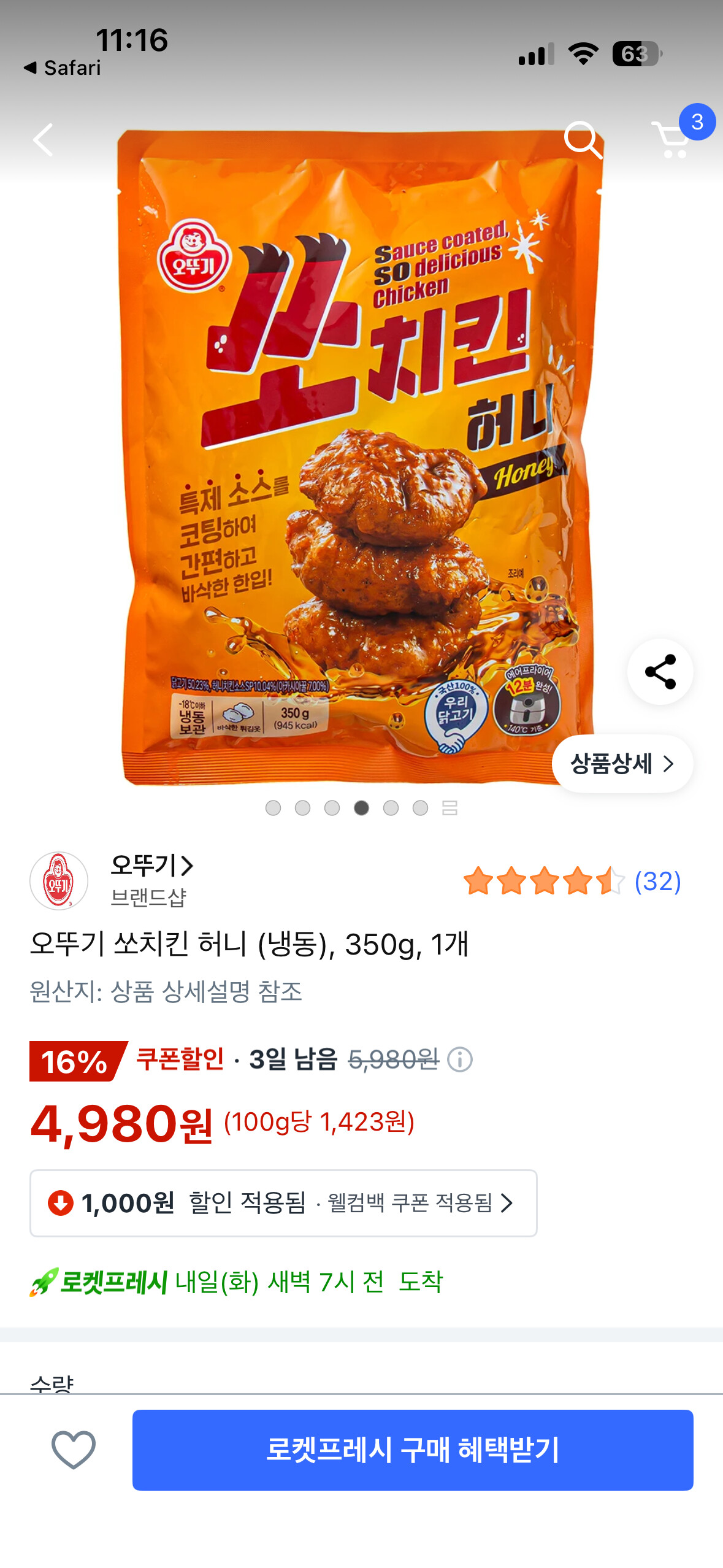This screenshot has height=1568, width=723.
Task: Add this product to wishlist
Action: coord(74,1450)
